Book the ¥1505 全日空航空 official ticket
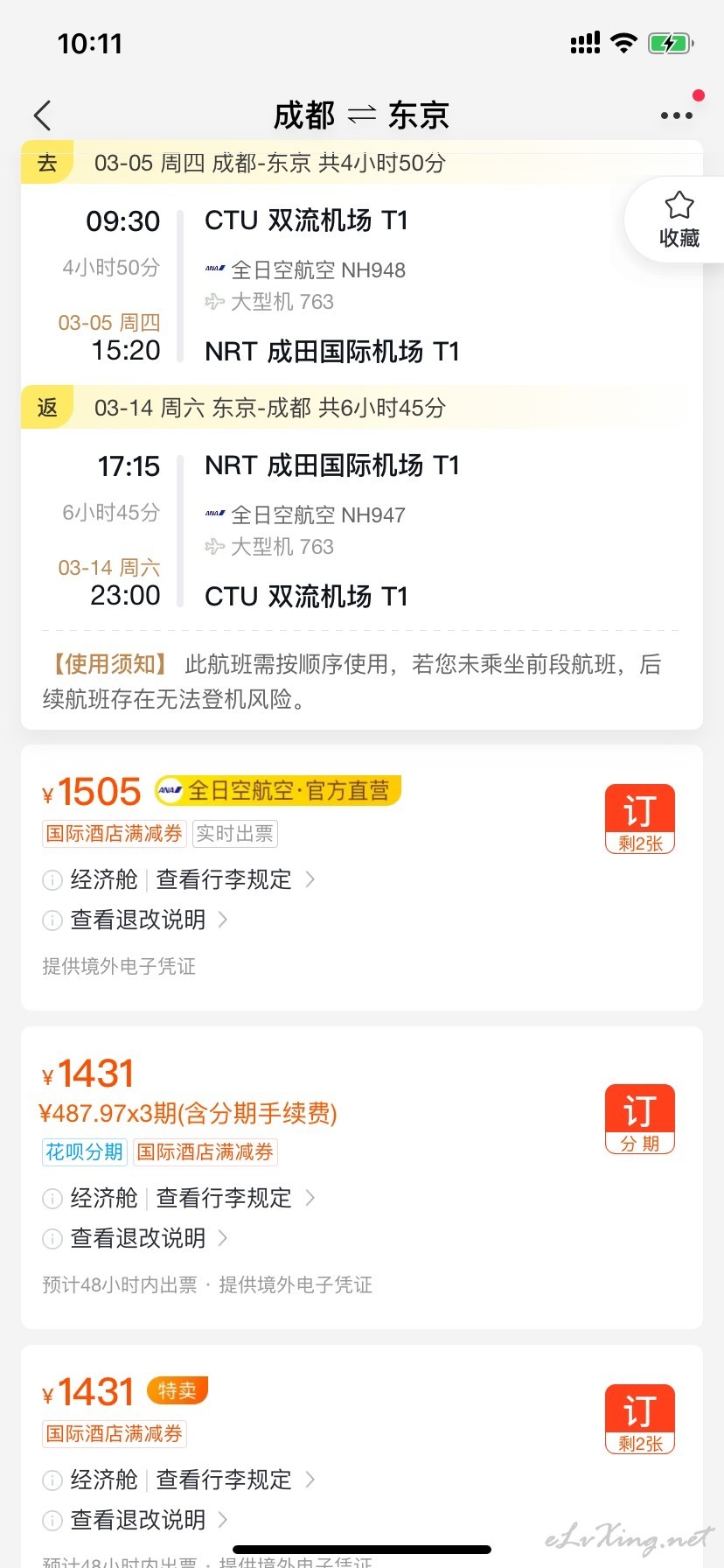Image resolution: width=724 pixels, height=1568 pixels. click(640, 819)
